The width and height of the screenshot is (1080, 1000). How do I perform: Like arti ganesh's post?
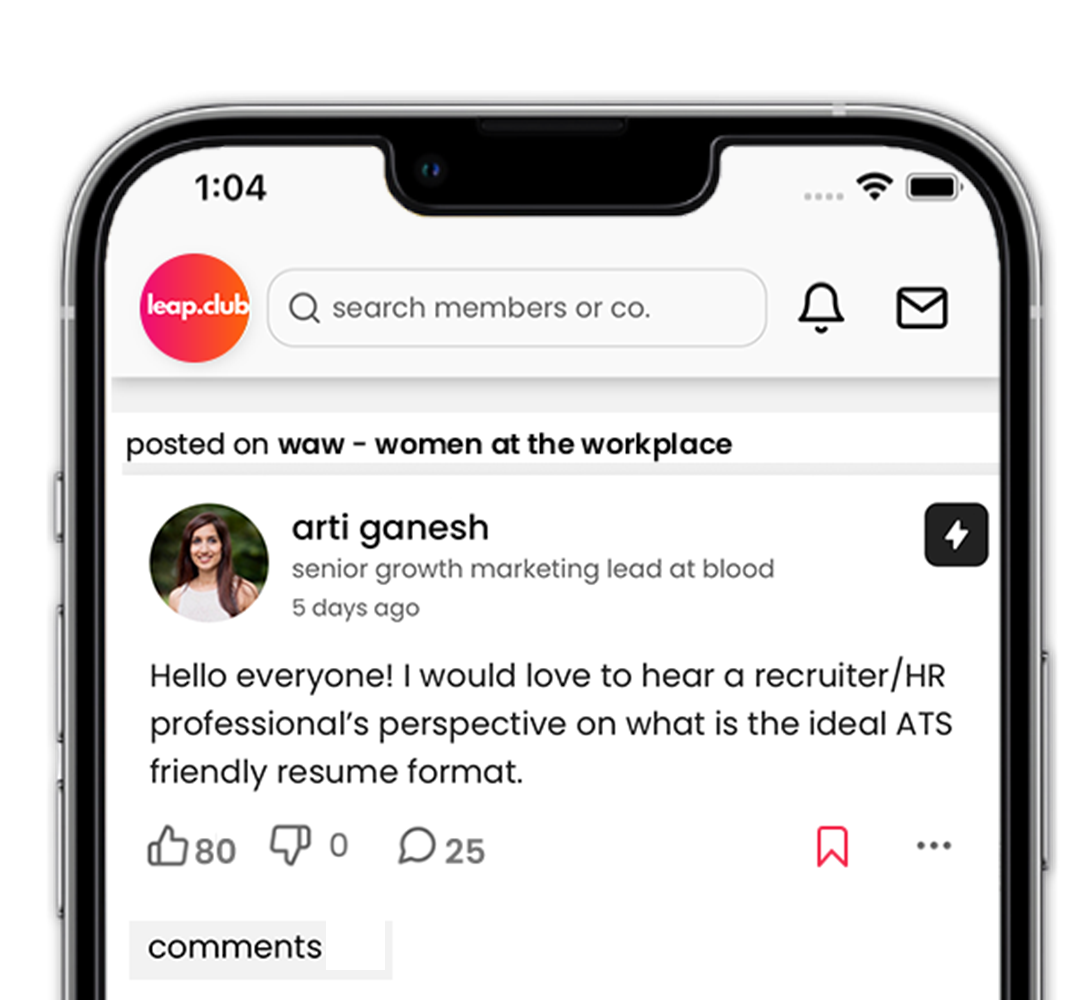(168, 847)
